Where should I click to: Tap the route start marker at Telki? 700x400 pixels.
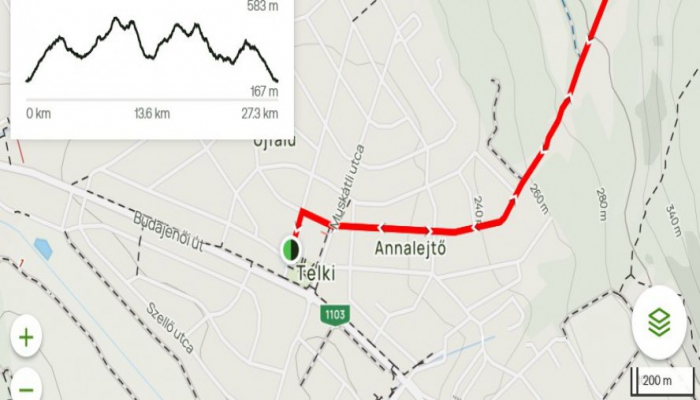291,249
